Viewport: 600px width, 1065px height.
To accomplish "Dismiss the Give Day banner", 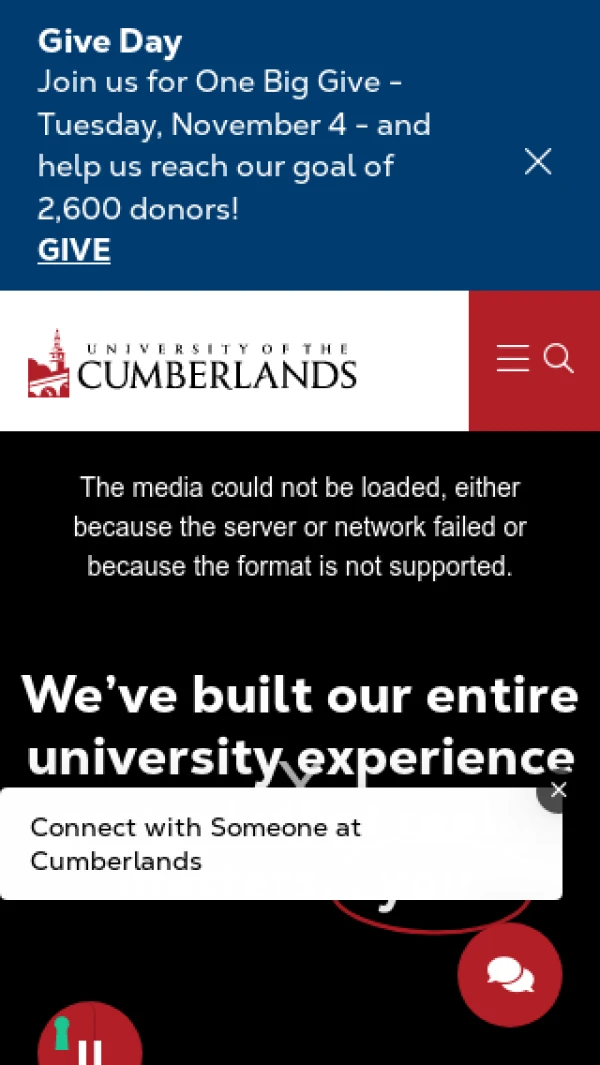I will (538, 162).
